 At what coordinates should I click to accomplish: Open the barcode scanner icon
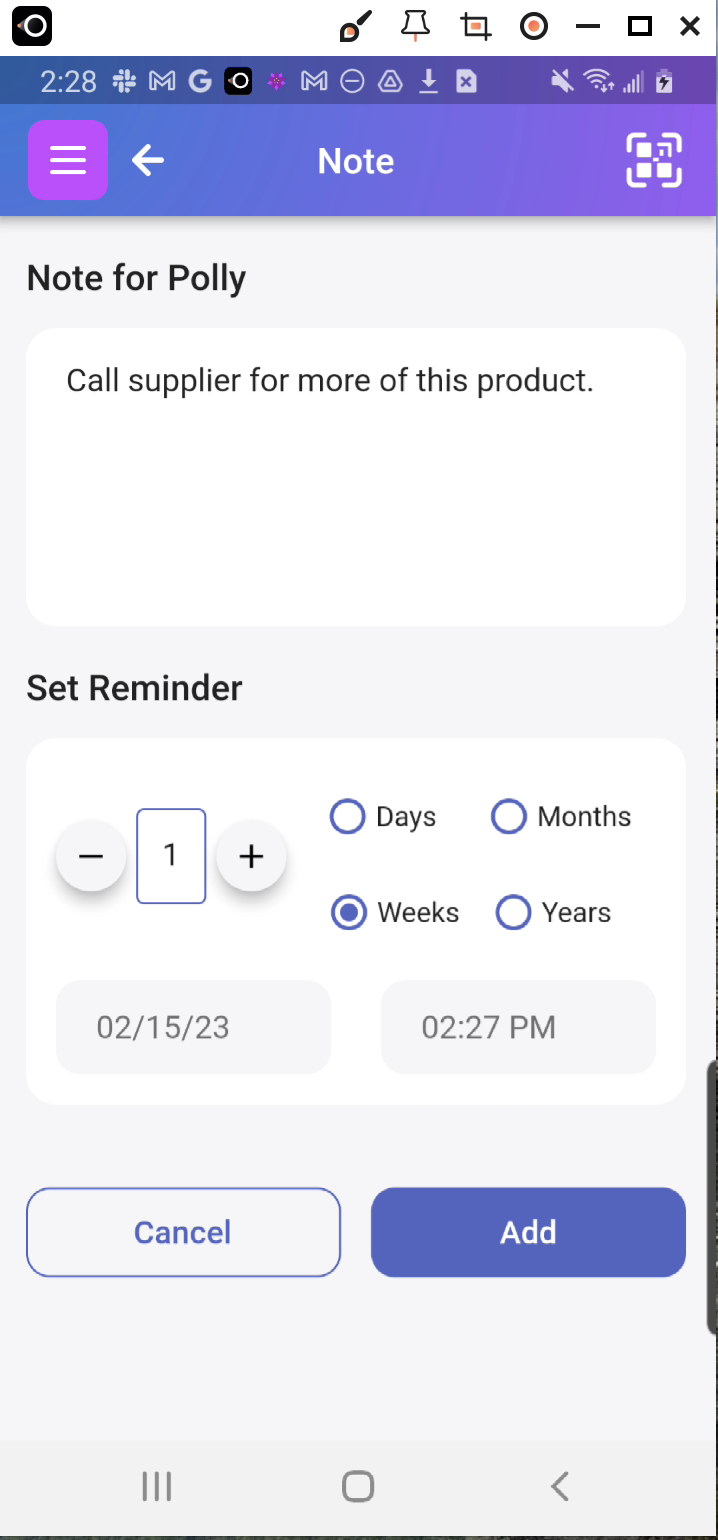pyautogui.click(x=654, y=160)
